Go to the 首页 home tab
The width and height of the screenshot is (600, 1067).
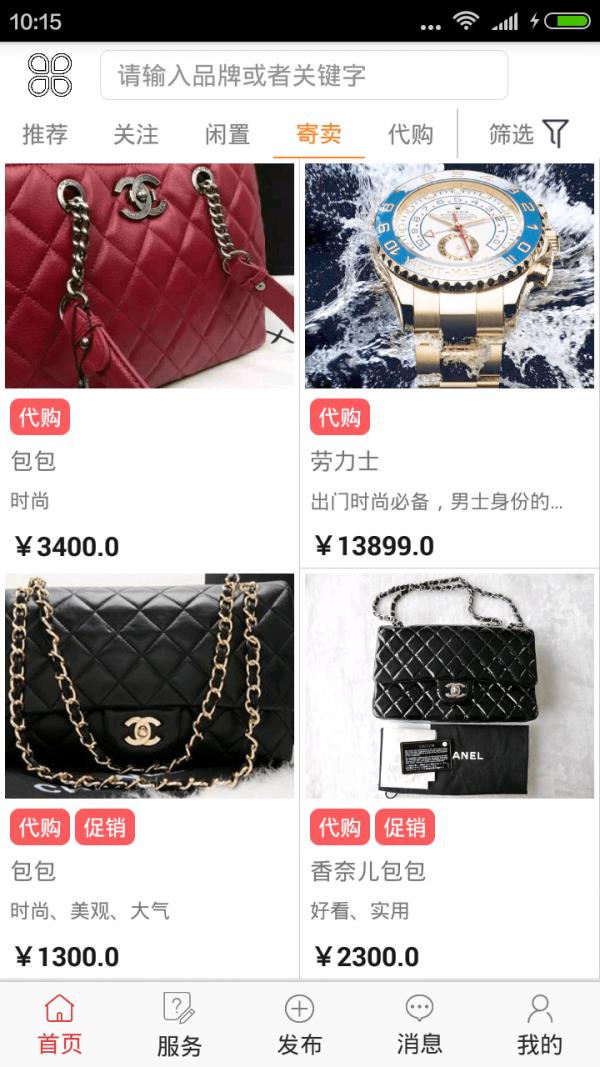[x=60, y=1024]
